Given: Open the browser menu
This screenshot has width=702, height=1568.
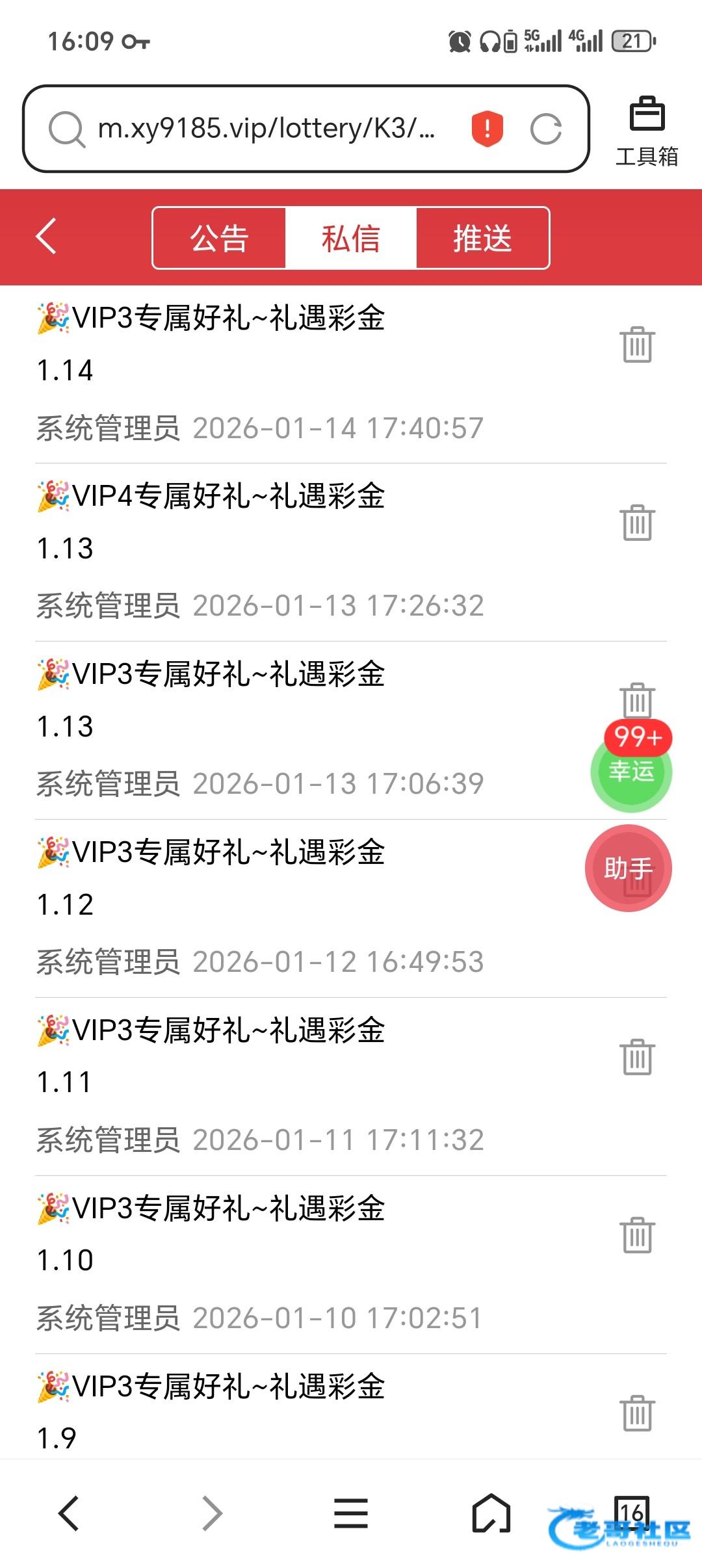Looking at the screenshot, I should click(351, 1513).
